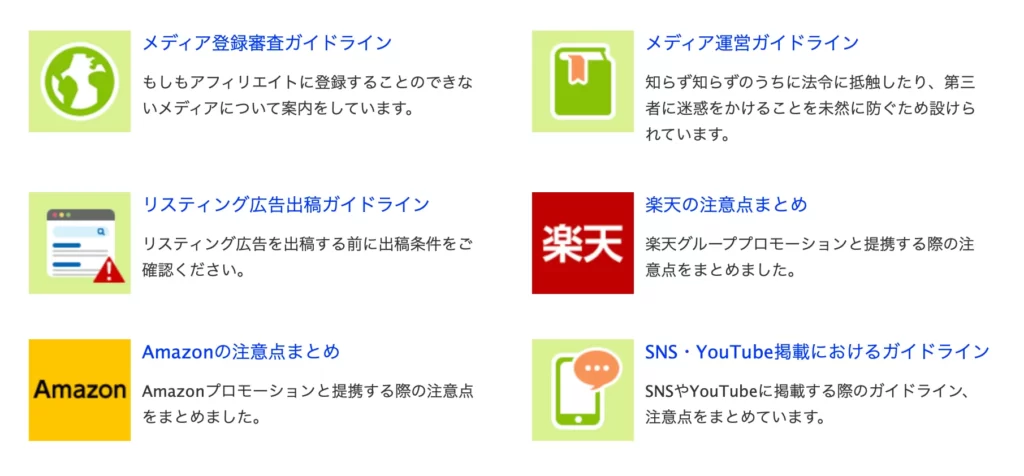The height and width of the screenshot is (476, 1024).
Task: Open the リスティング広告出稿ガイドライン link
Action: 285,205
